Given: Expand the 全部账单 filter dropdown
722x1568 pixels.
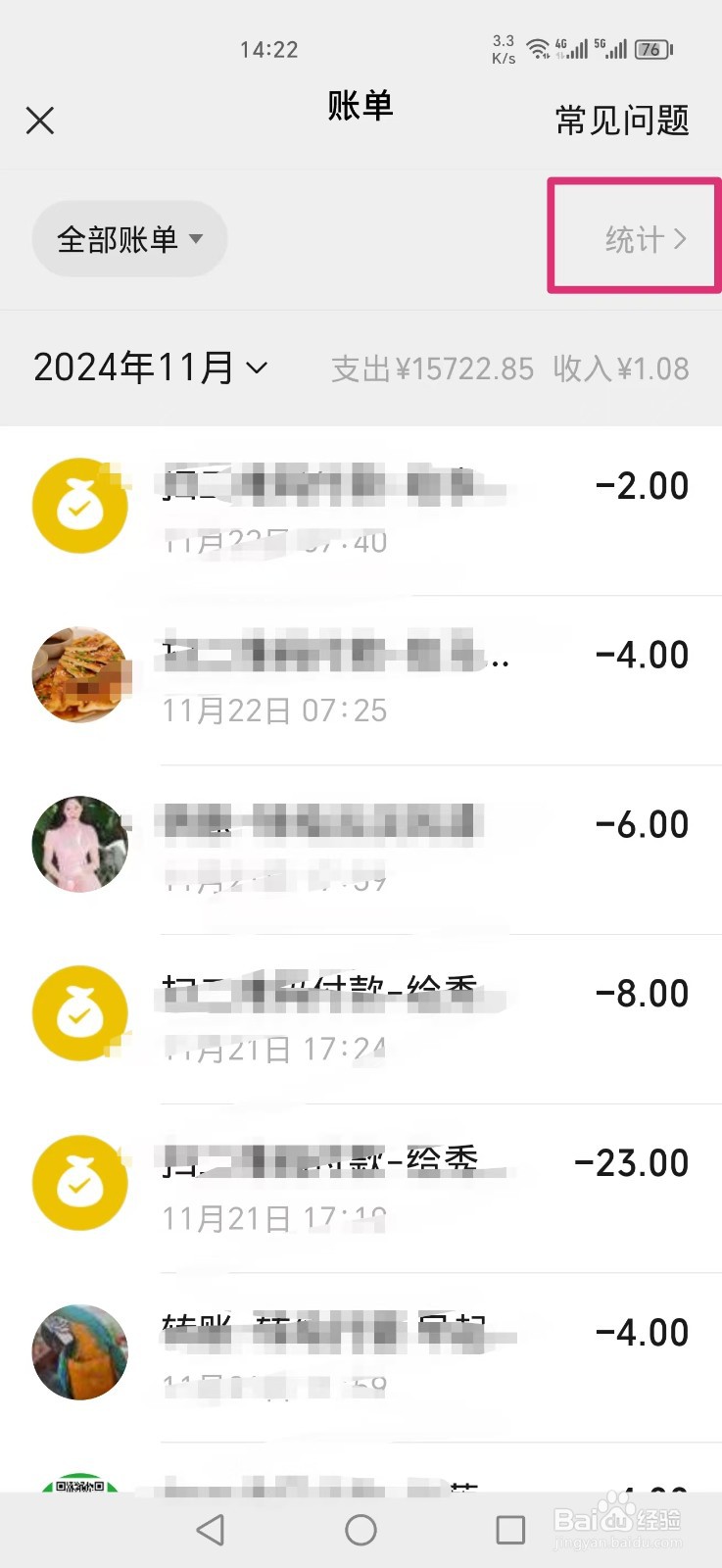Looking at the screenshot, I should [x=129, y=239].
